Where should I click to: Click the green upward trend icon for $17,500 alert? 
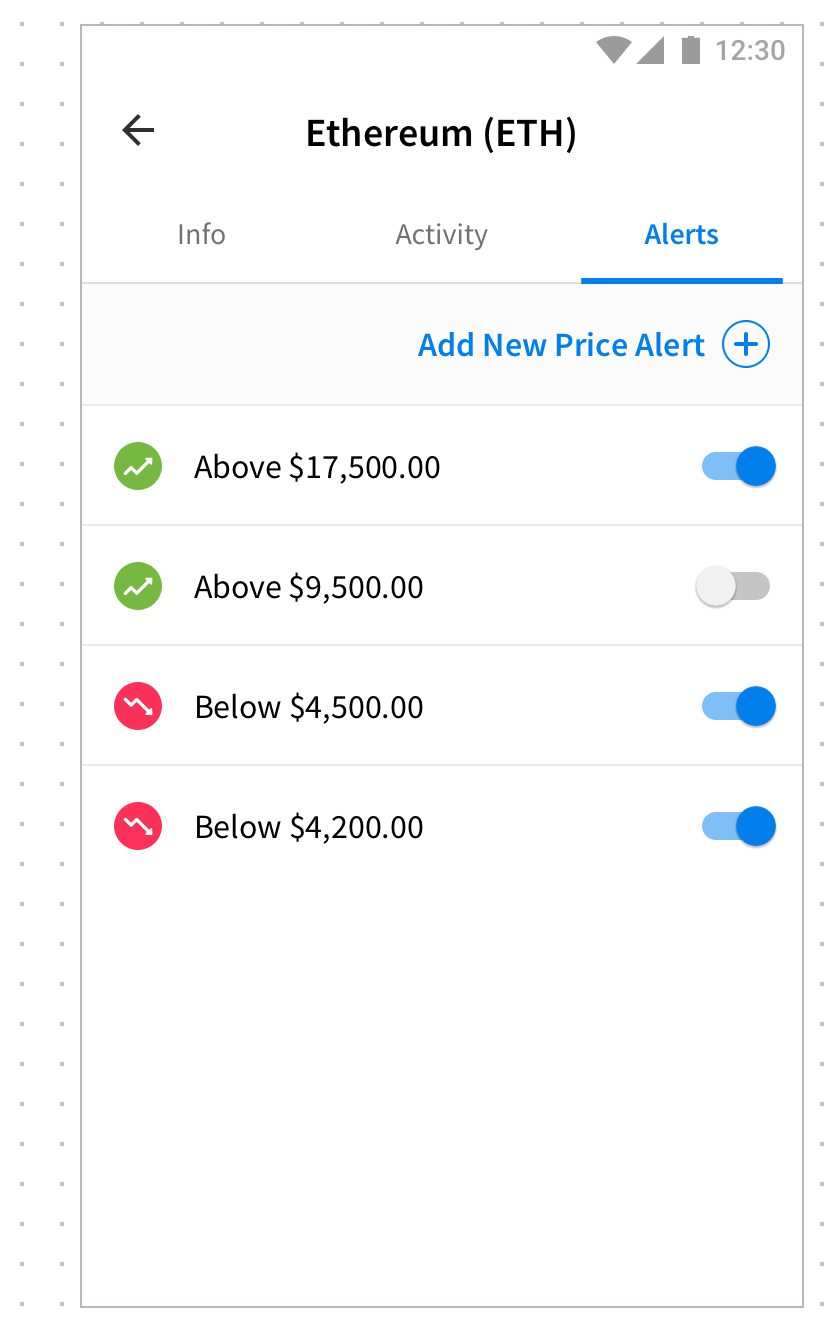(137, 466)
